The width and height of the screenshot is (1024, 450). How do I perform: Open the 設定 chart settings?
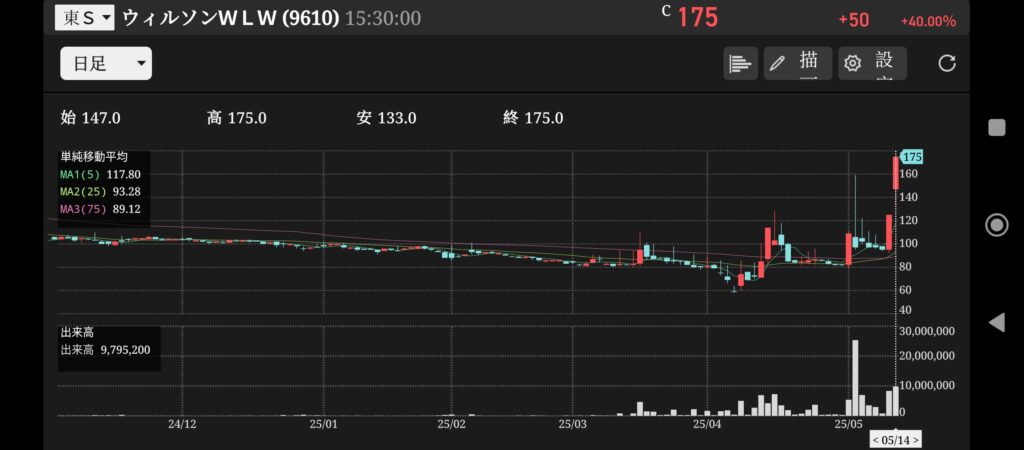pos(872,64)
